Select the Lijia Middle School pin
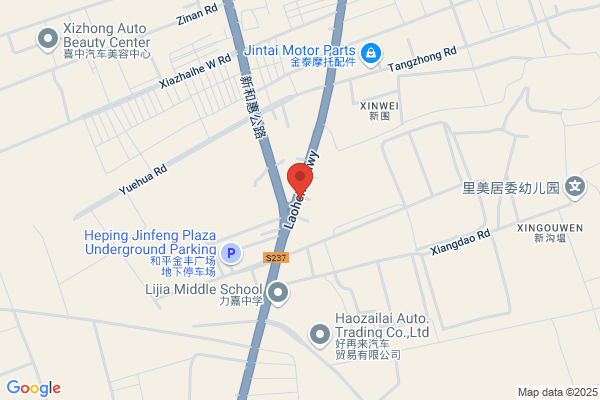 (x=278, y=294)
